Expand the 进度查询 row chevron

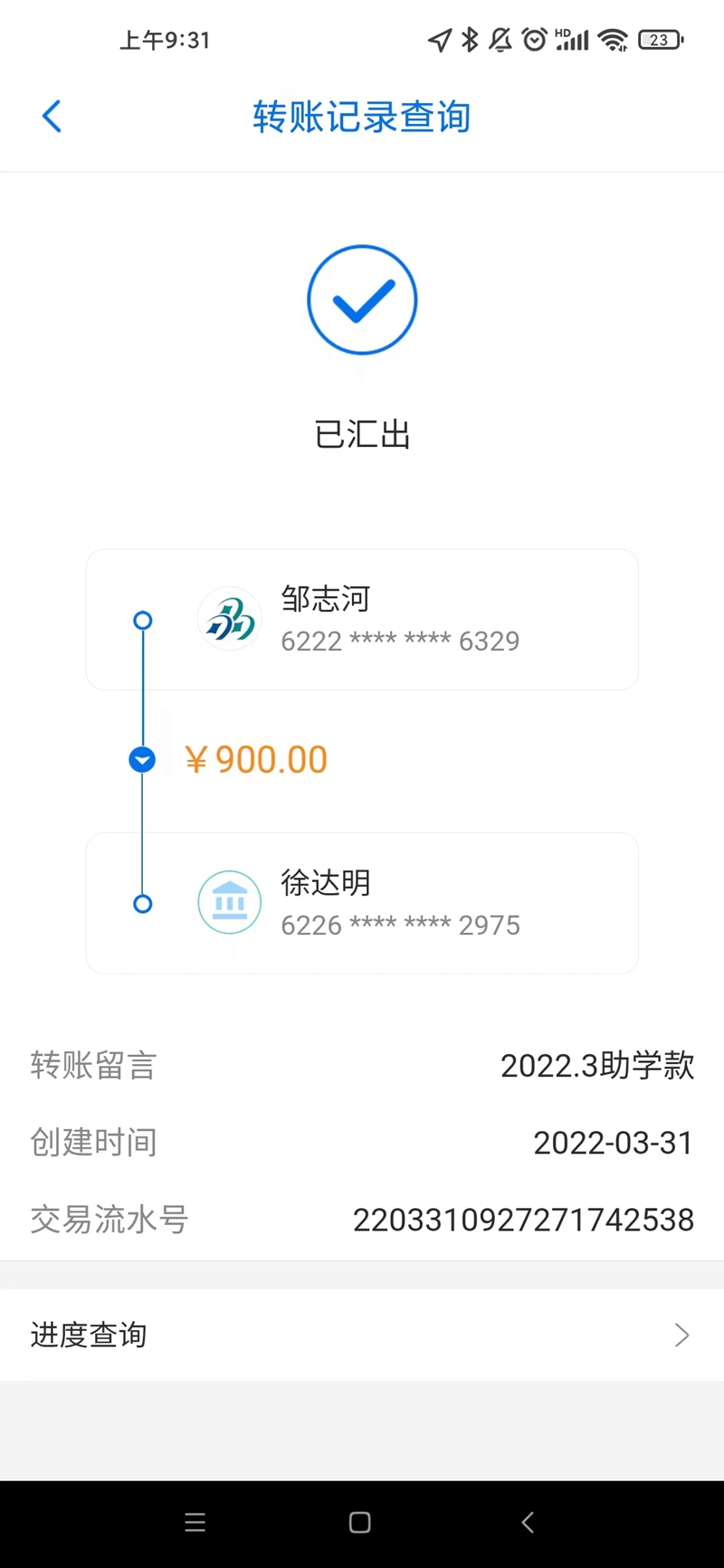[x=681, y=1335]
